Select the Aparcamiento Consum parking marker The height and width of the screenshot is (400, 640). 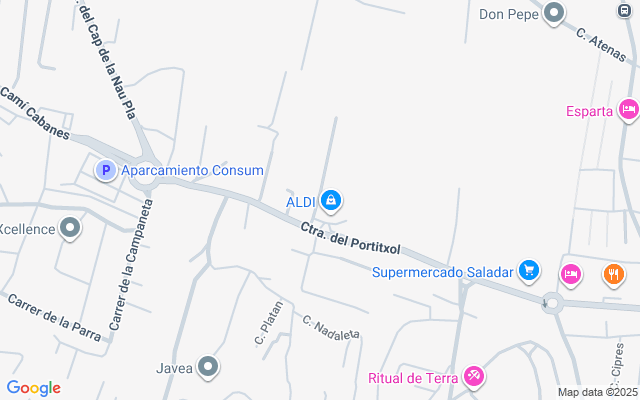click(106, 170)
